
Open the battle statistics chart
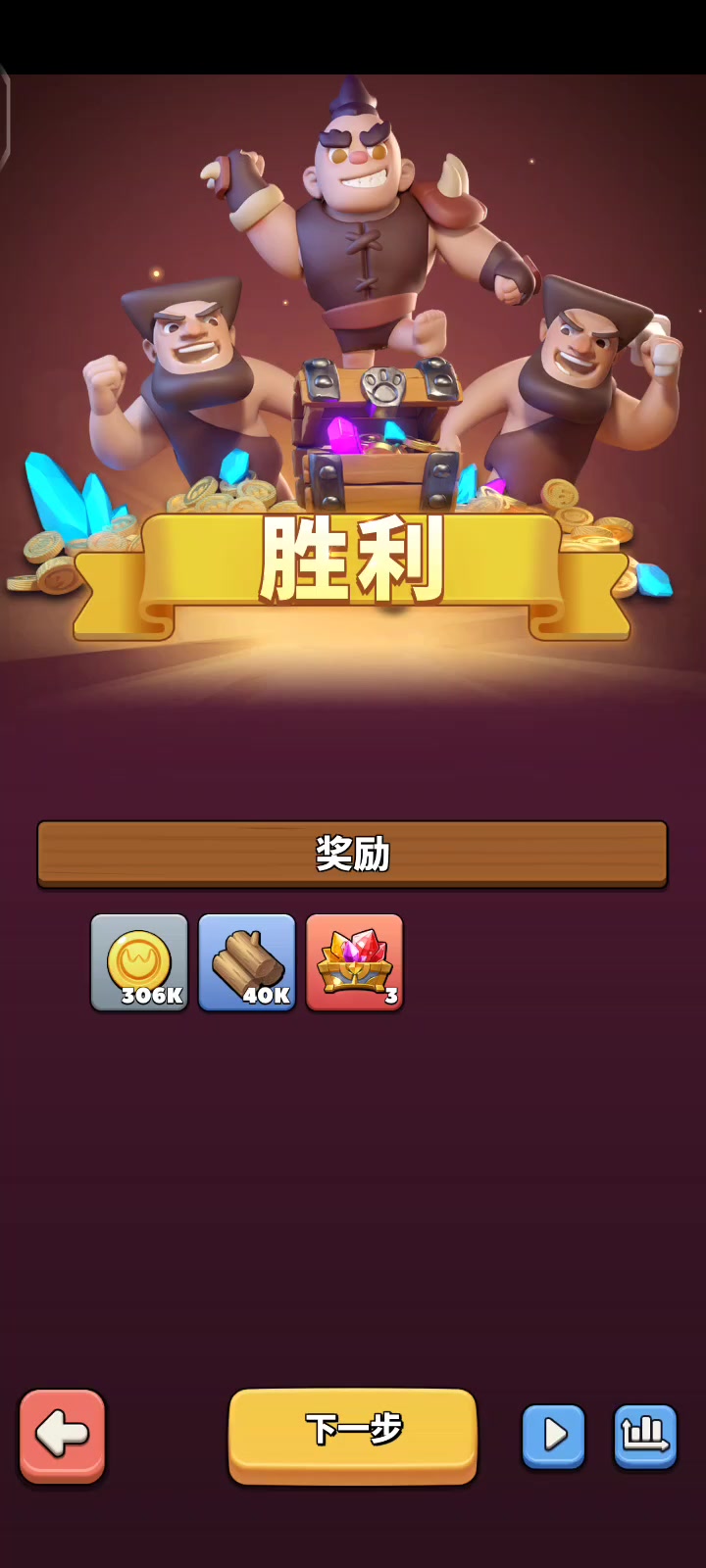pos(644,1436)
